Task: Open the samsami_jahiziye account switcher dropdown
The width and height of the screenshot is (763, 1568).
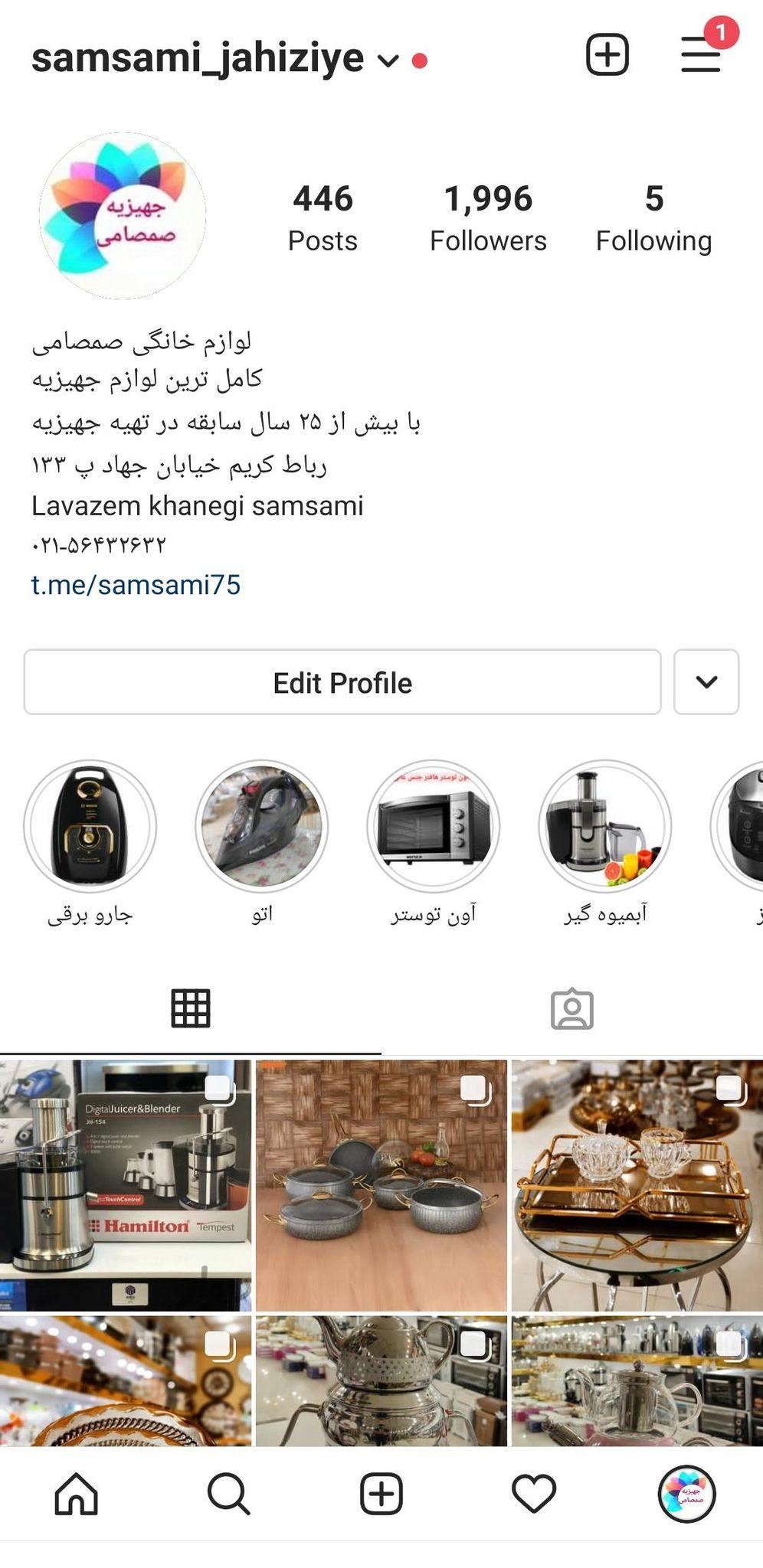Action: coord(388,60)
